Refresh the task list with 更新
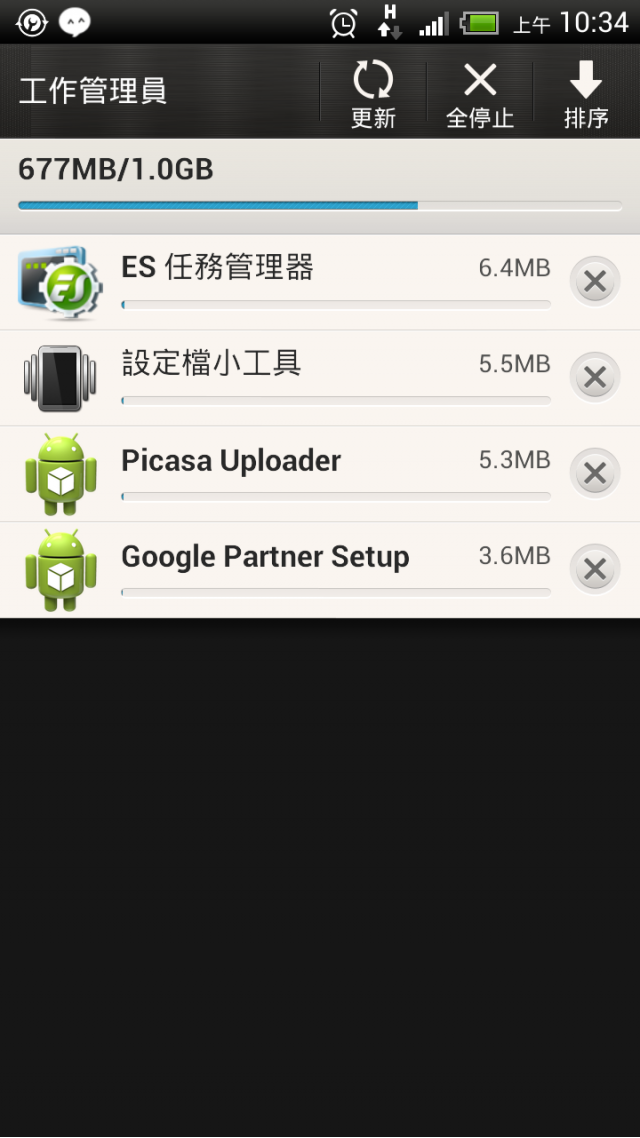The height and width of the screenshot is (1138, 640). click(x=373, y=93)
